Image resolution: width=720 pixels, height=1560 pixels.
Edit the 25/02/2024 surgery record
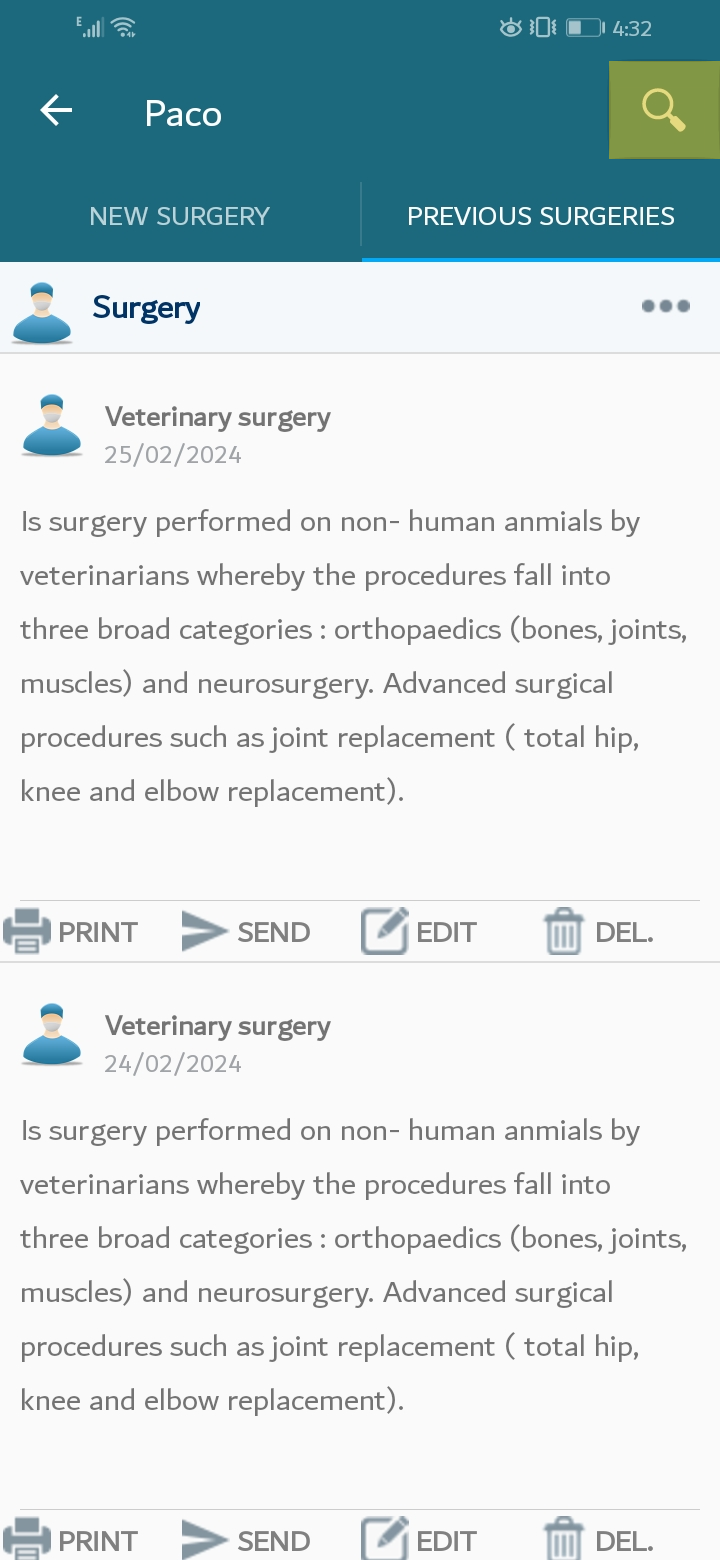(419, 932)
